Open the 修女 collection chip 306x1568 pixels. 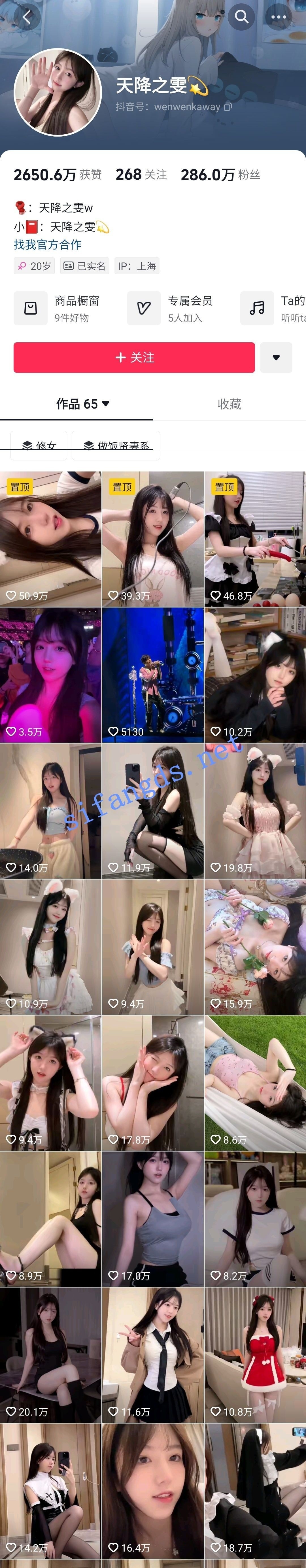coord(39,445)
